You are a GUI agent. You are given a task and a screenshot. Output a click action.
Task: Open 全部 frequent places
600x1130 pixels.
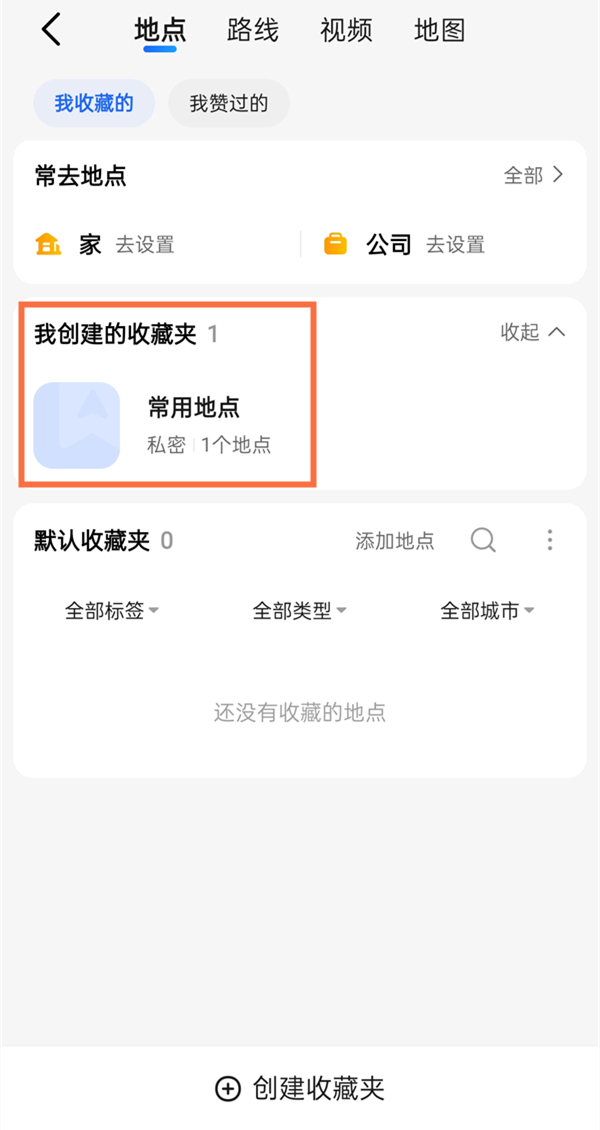[534, 175]
